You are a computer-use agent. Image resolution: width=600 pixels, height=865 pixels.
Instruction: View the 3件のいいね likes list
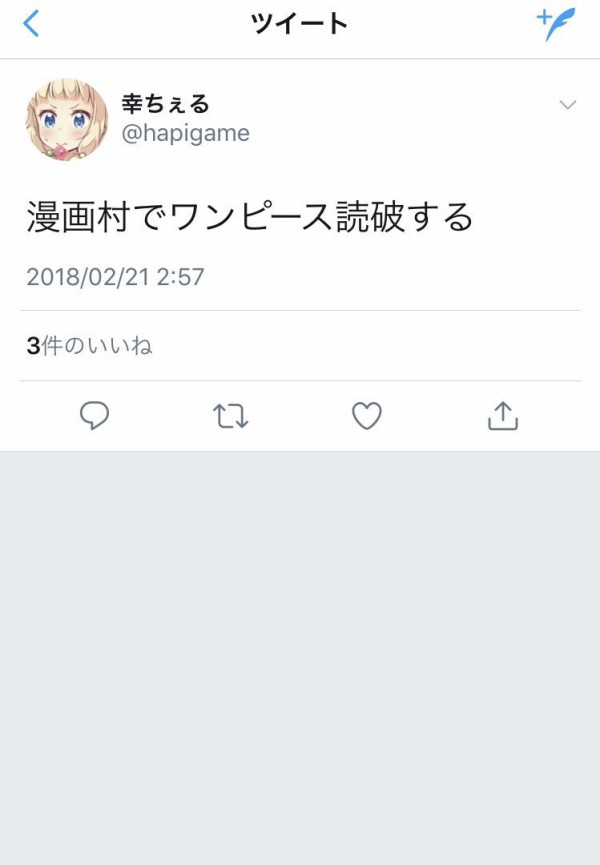tap(89, 346)
